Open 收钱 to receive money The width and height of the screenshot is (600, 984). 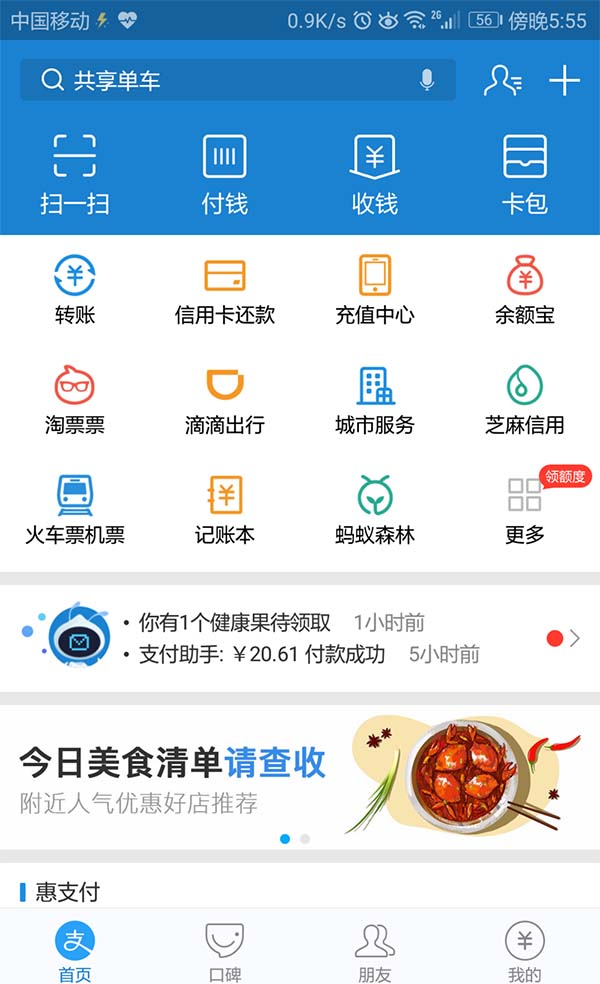[375, 174]
